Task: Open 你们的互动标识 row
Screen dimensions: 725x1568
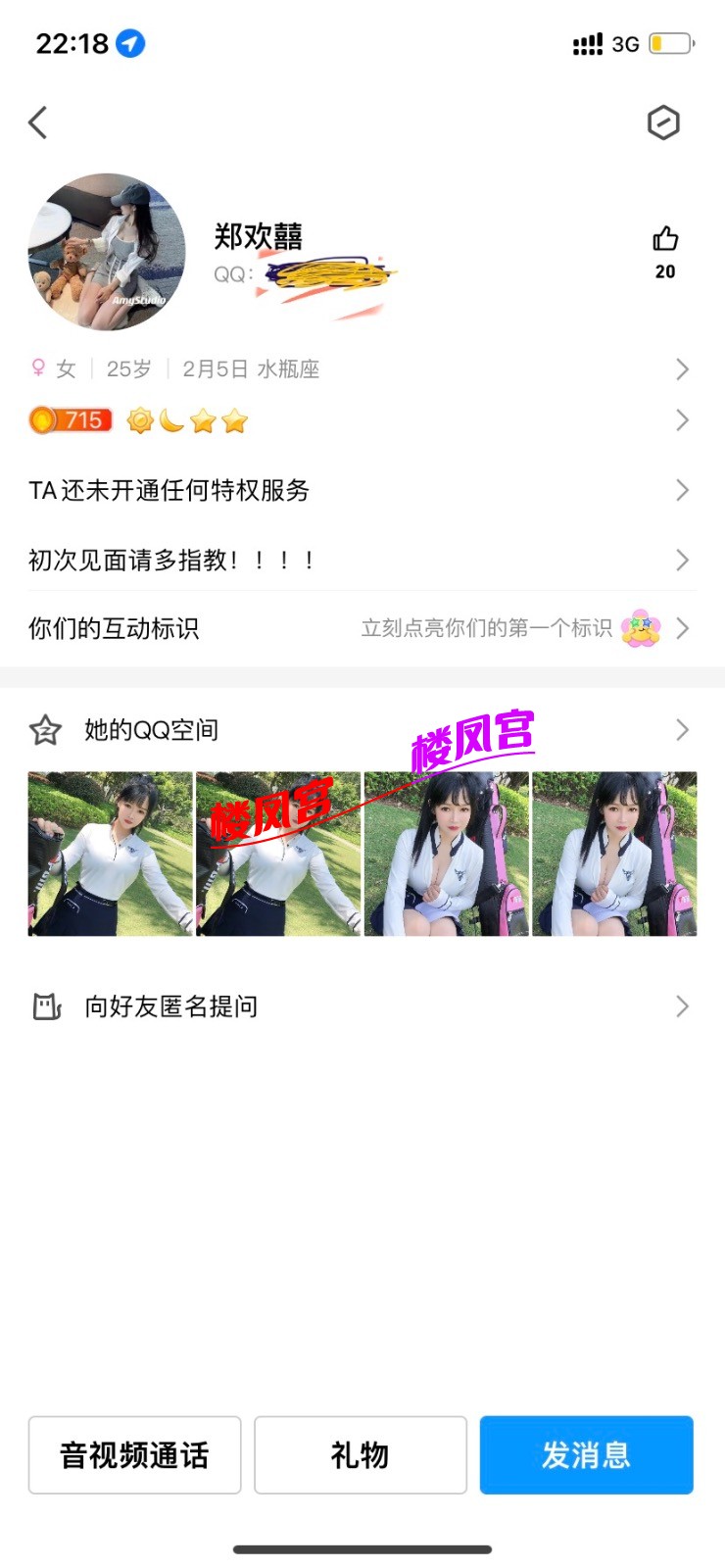Action: (361, 628)
